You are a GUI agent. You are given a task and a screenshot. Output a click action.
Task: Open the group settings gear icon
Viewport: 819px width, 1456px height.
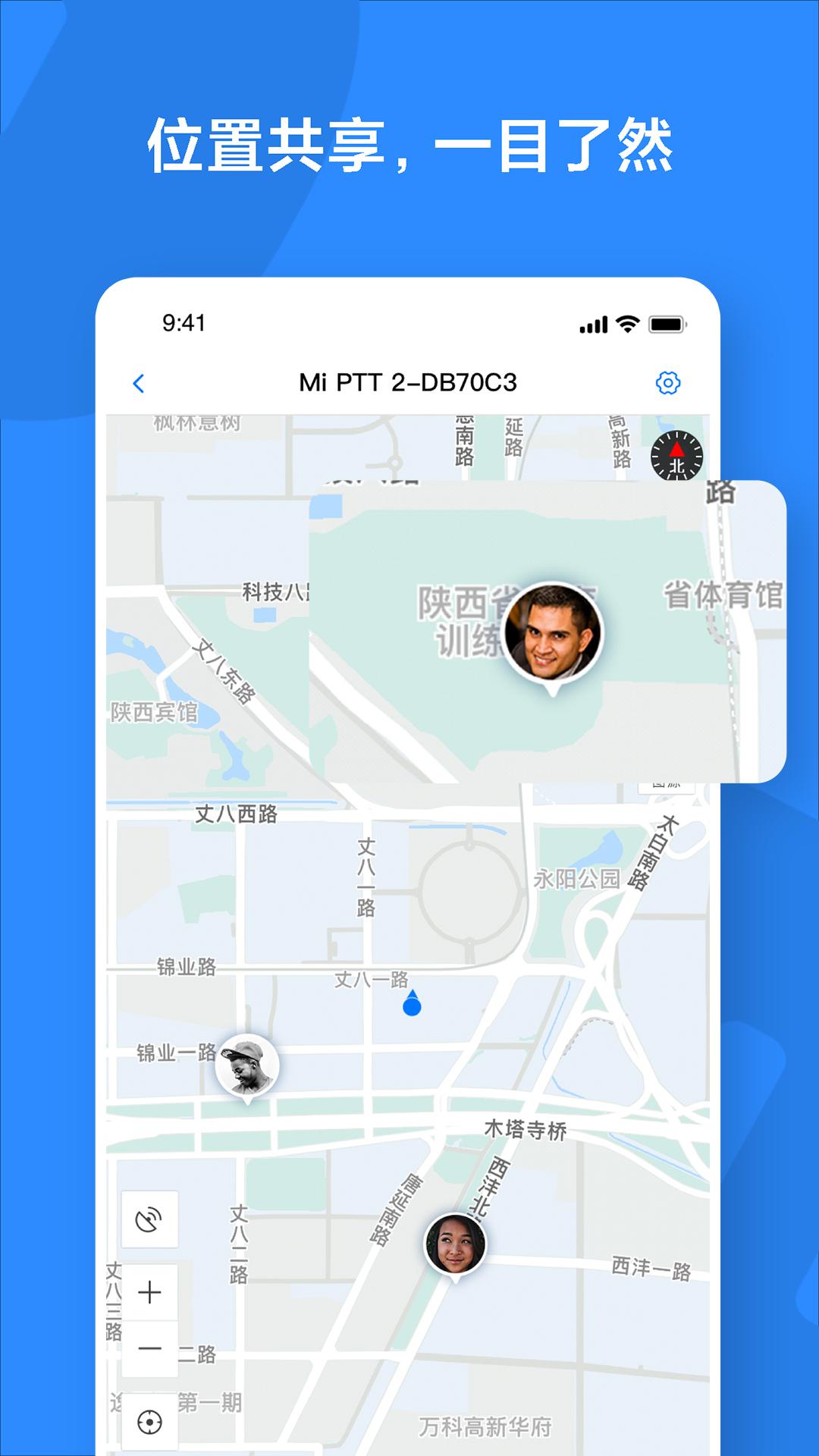coord(667,383)
